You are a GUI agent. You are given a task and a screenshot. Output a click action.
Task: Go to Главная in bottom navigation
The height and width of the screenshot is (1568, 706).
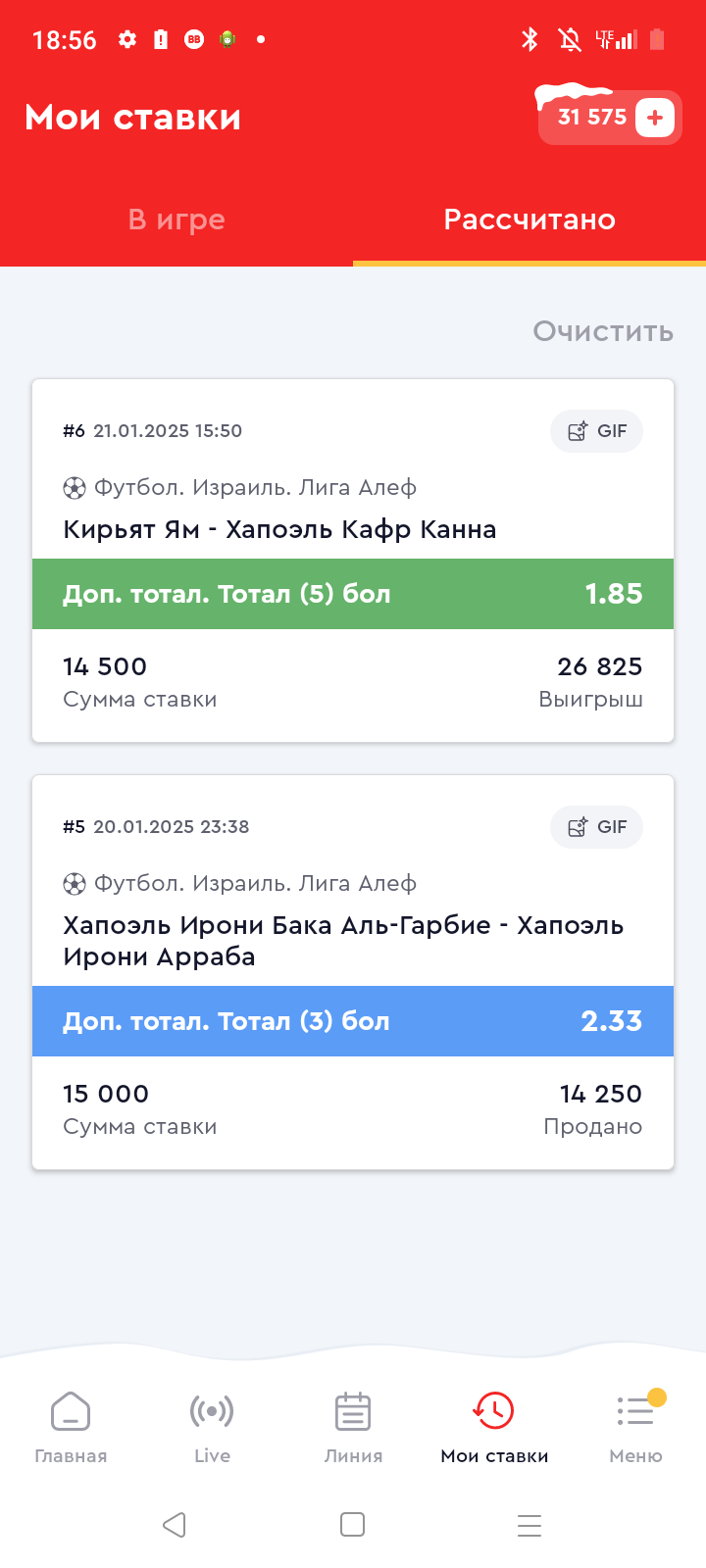click(x=71, y=1428)
